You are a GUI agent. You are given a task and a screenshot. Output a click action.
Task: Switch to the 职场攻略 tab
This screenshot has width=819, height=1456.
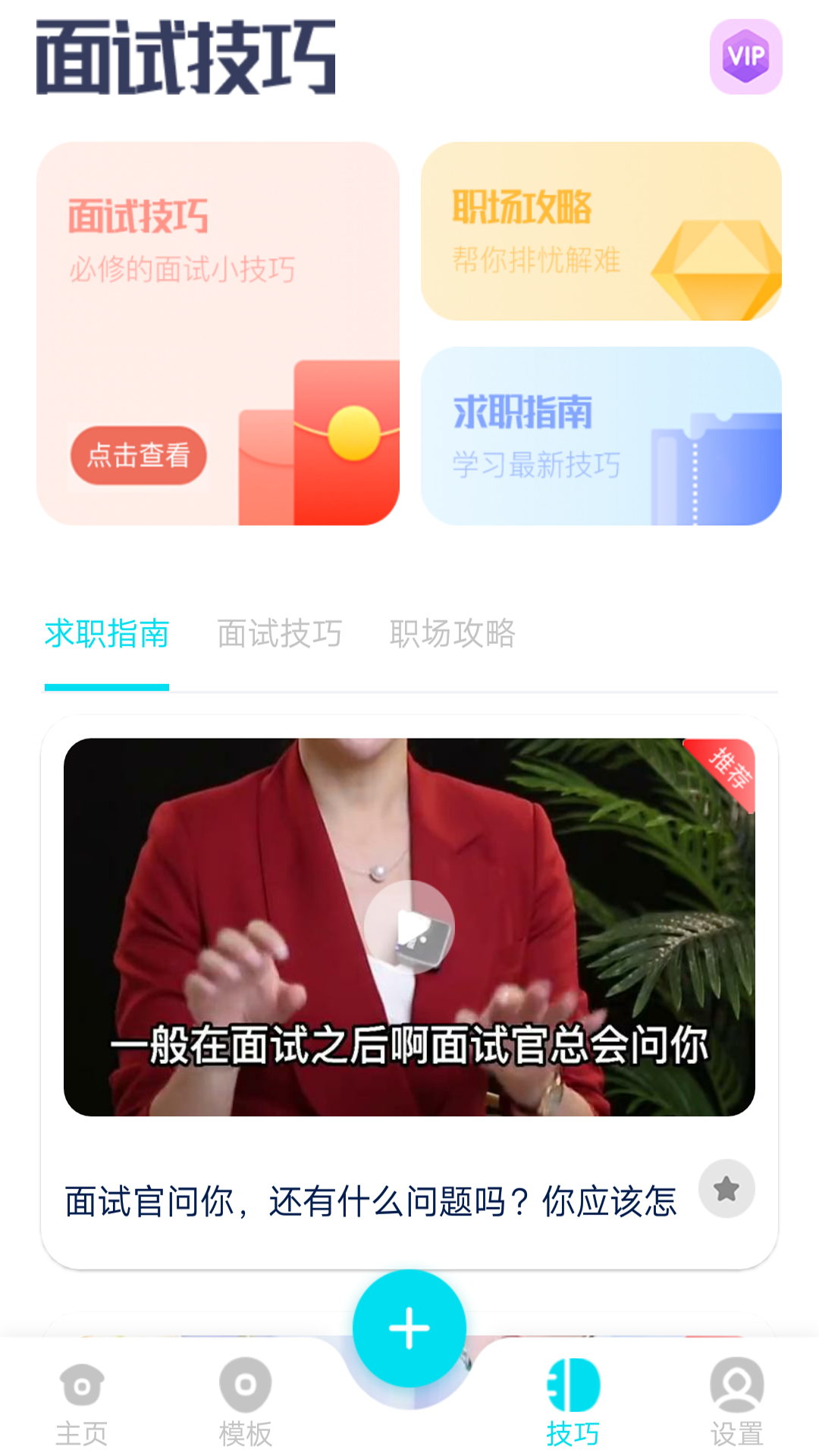point(452,634)
